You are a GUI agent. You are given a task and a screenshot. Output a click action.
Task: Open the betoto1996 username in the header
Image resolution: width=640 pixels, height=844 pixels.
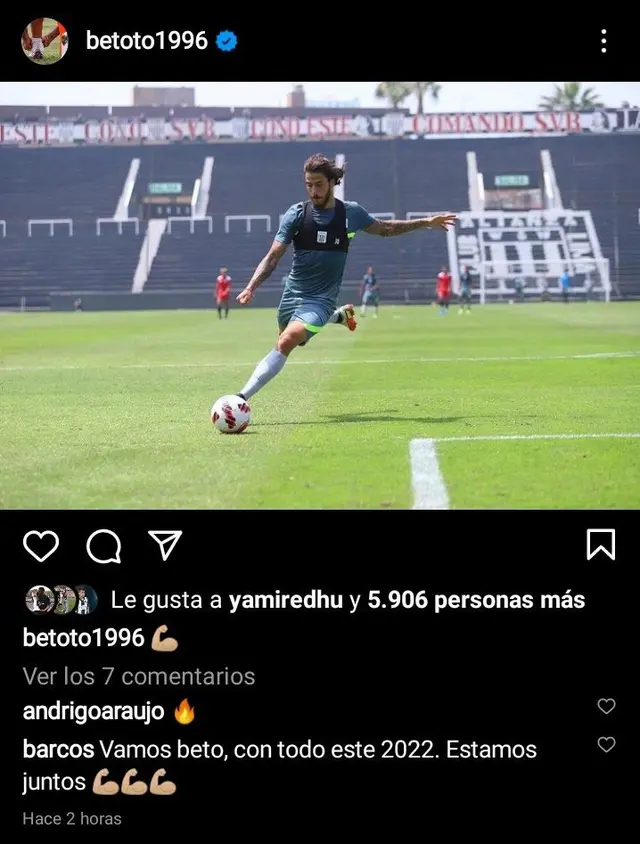pos(147,41)
